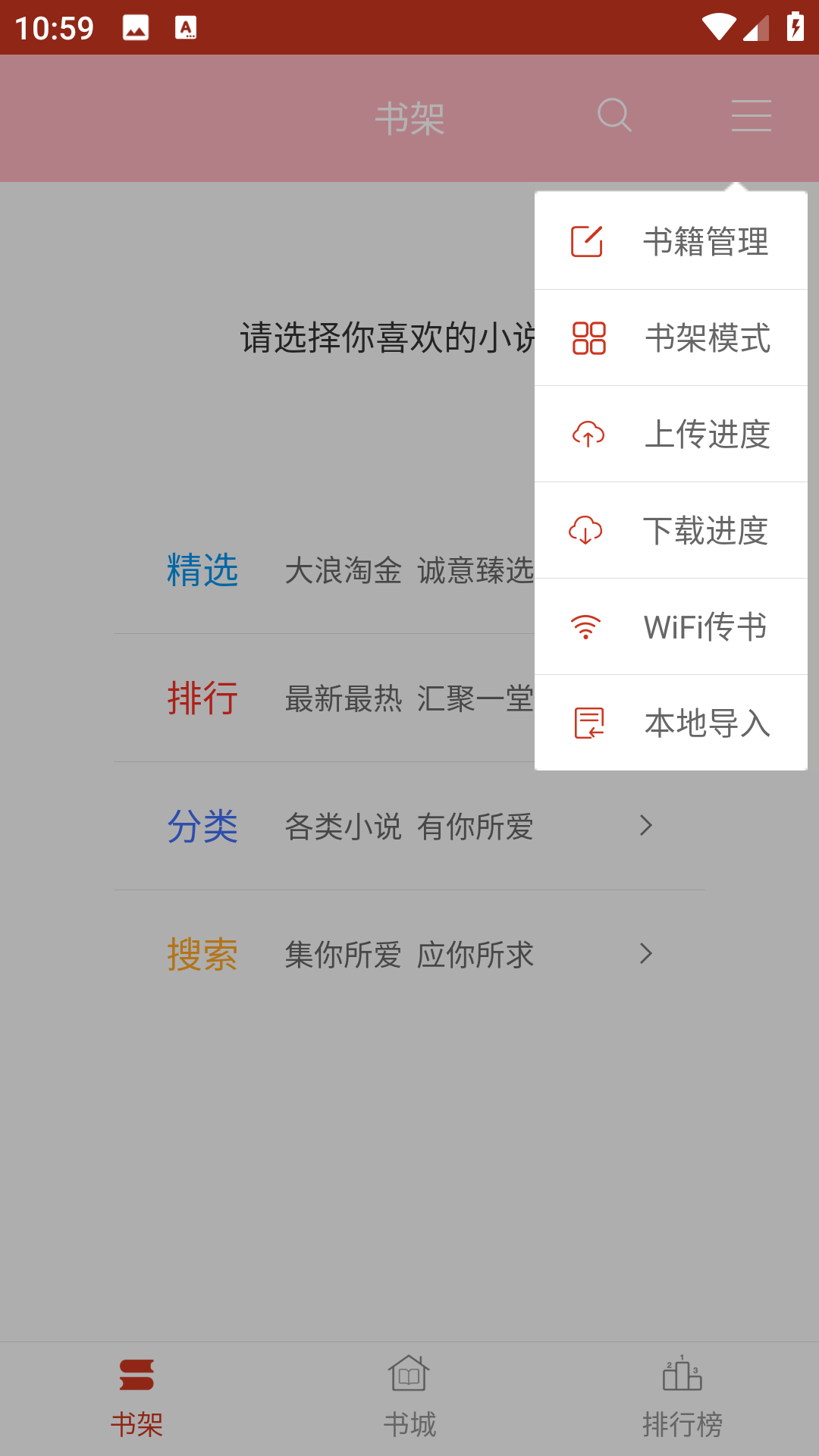Open 书籍管理 from the dropdown menu

(670, 241)
